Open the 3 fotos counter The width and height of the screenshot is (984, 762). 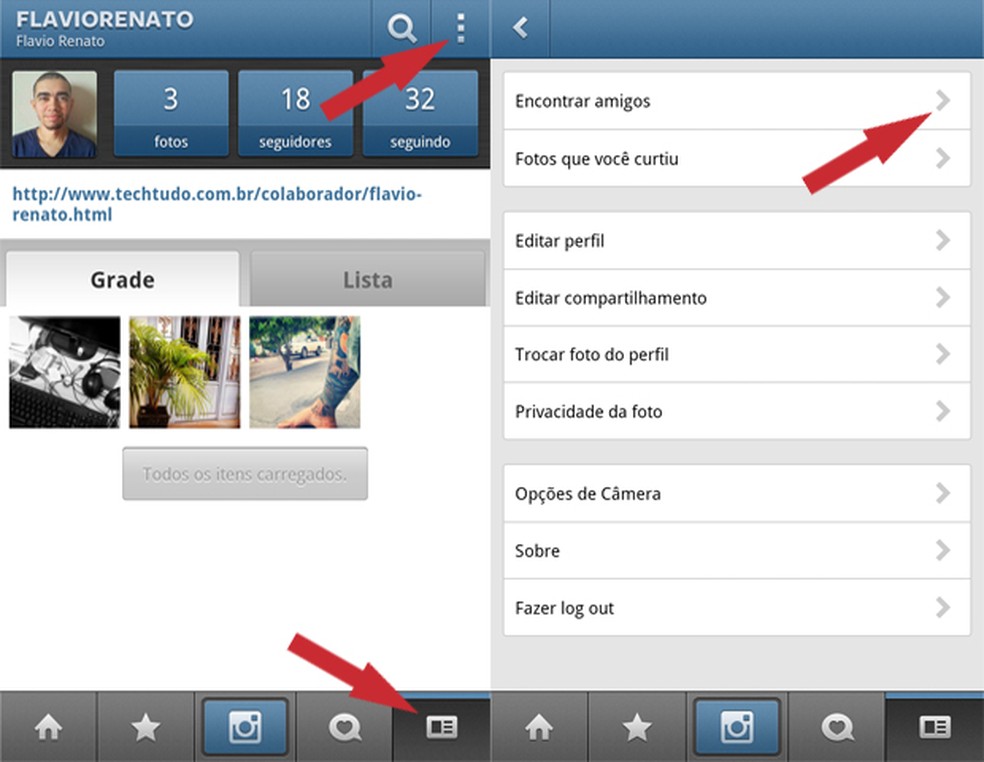(x=171, y=113)
